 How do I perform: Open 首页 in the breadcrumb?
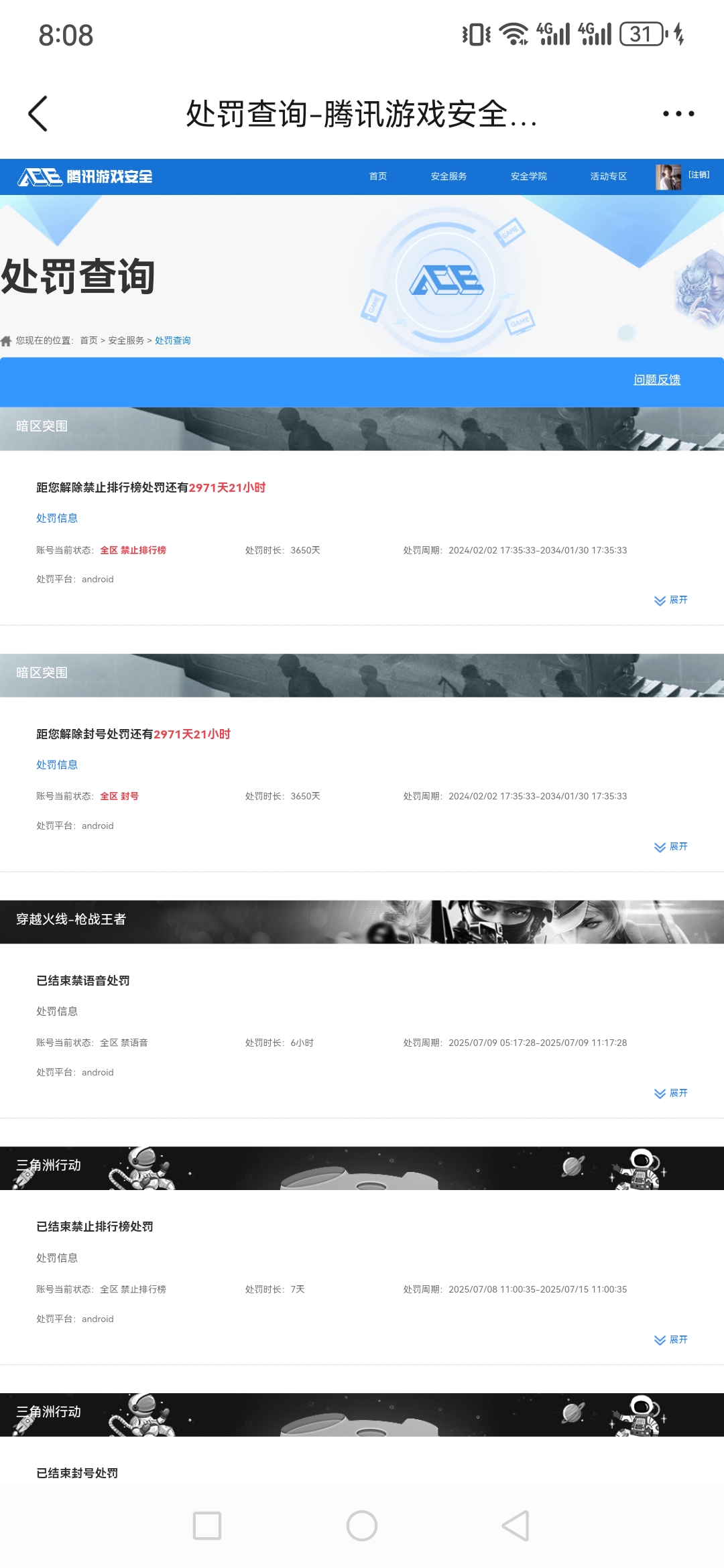(88, 340)
